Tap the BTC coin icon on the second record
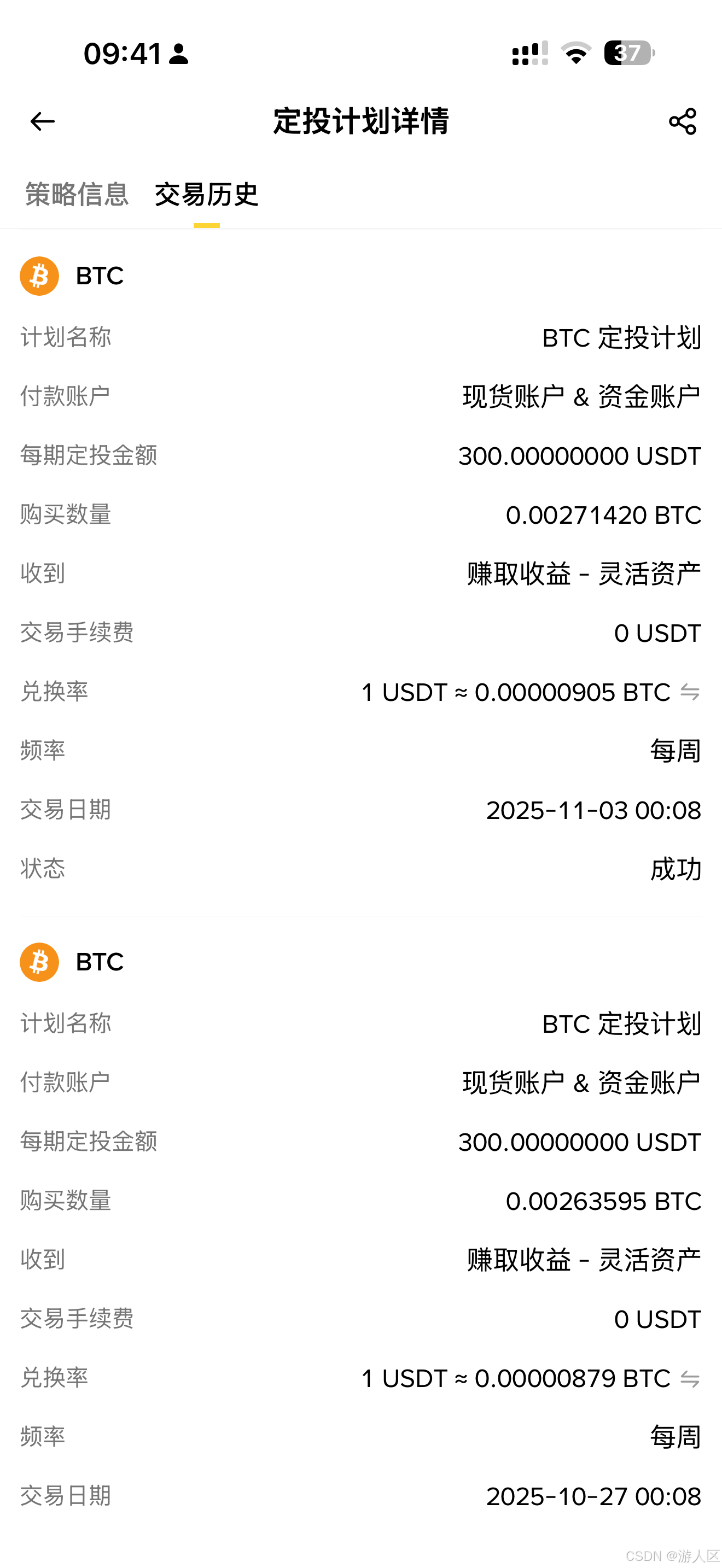 pos(38,962)
